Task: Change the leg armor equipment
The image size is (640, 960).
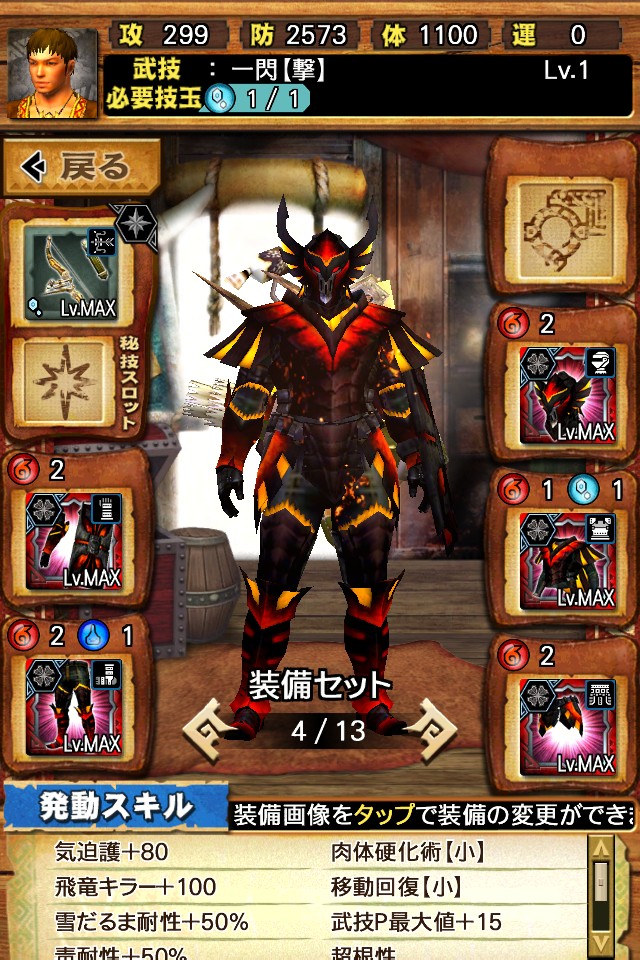Action: click(x=71, y=706)
